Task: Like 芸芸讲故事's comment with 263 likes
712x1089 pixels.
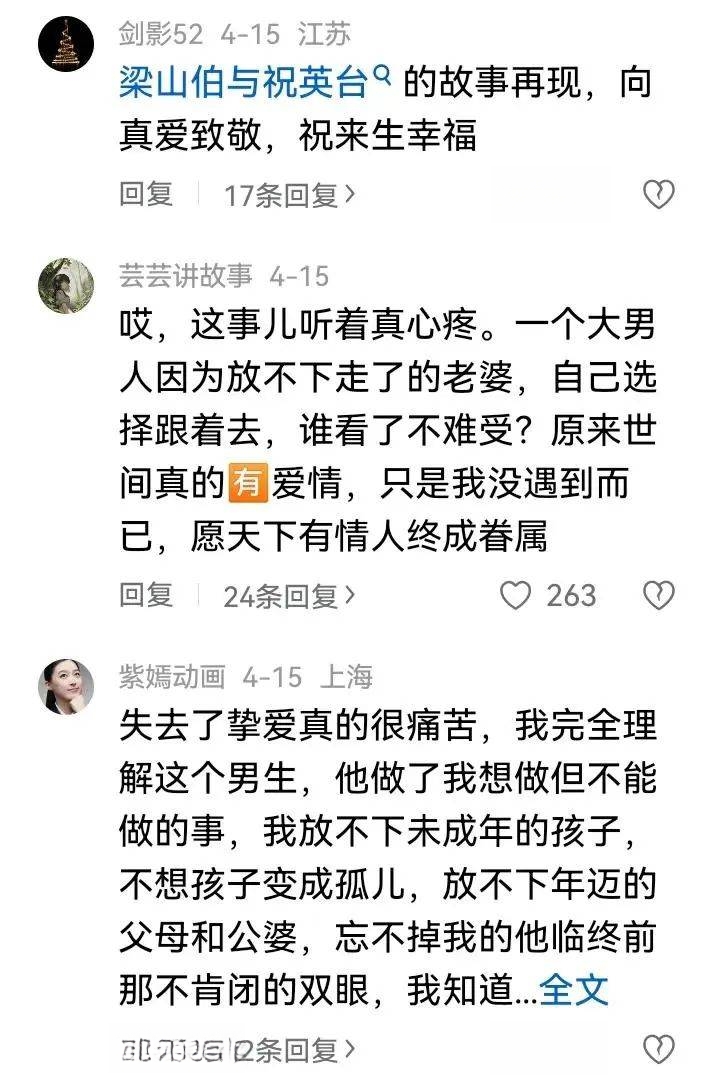Action: (516, 596)
